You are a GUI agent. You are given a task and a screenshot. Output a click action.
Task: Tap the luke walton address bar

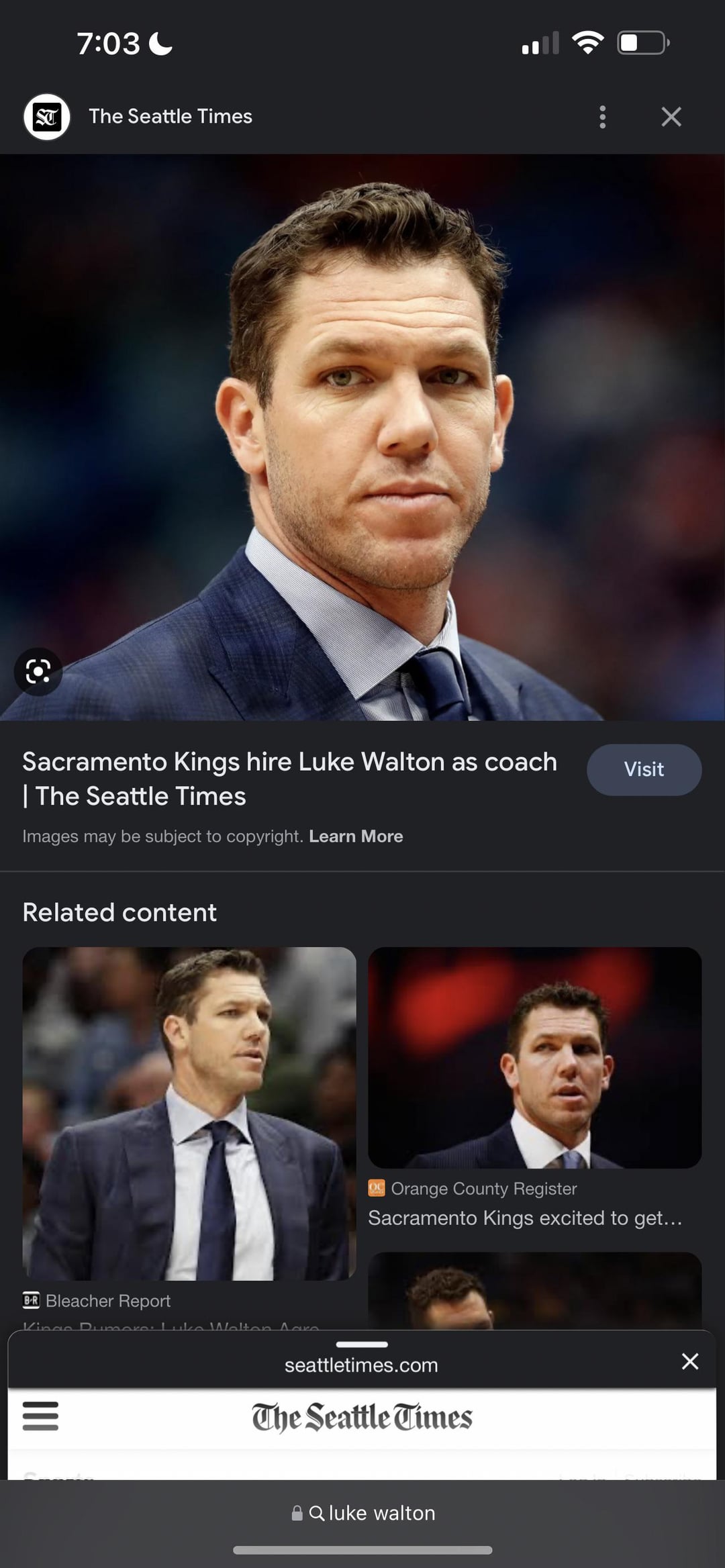coord(362,1513)
